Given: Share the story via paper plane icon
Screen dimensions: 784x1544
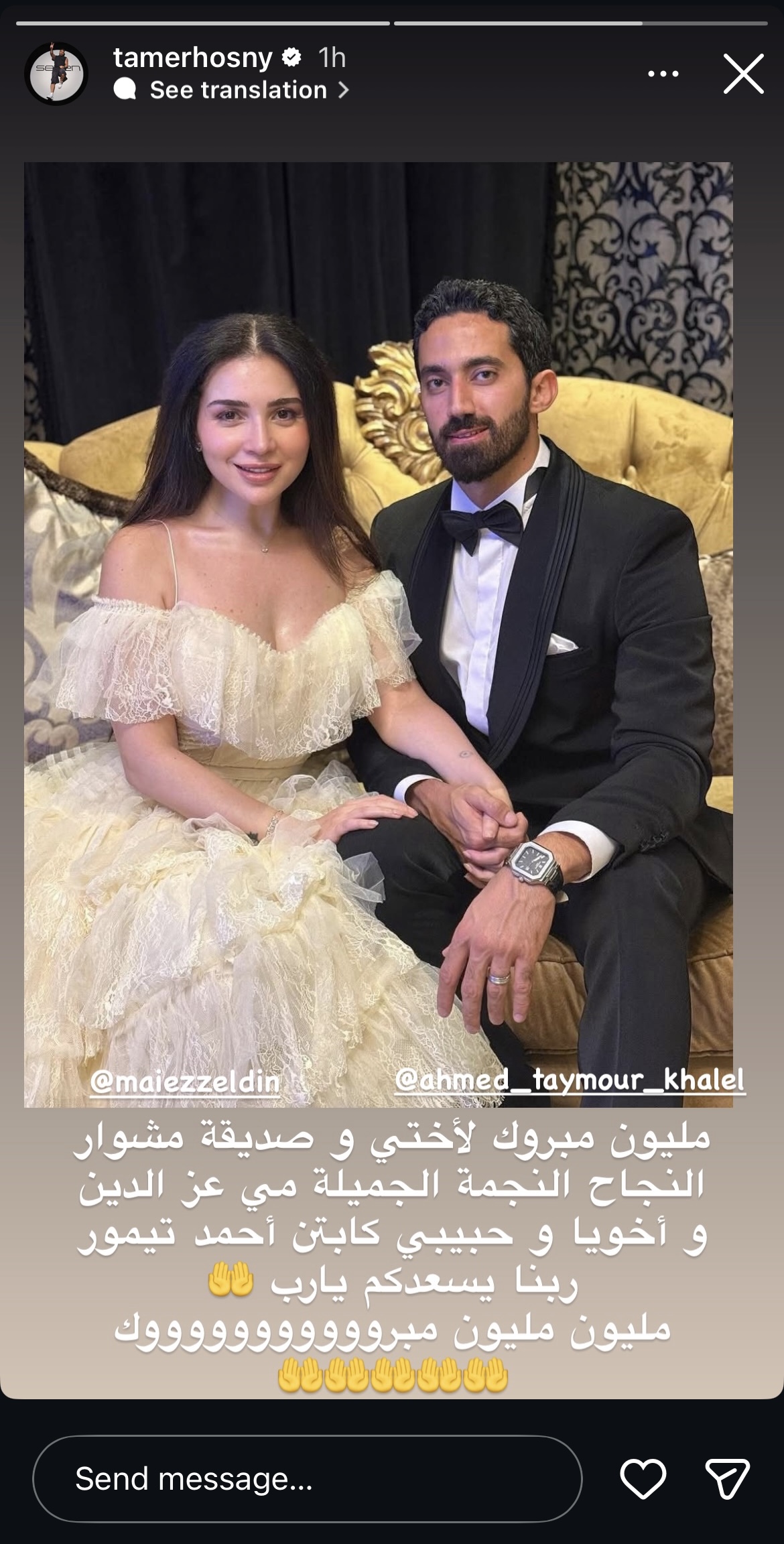Looking at the screenshot, I should (x=726, y=1478).
